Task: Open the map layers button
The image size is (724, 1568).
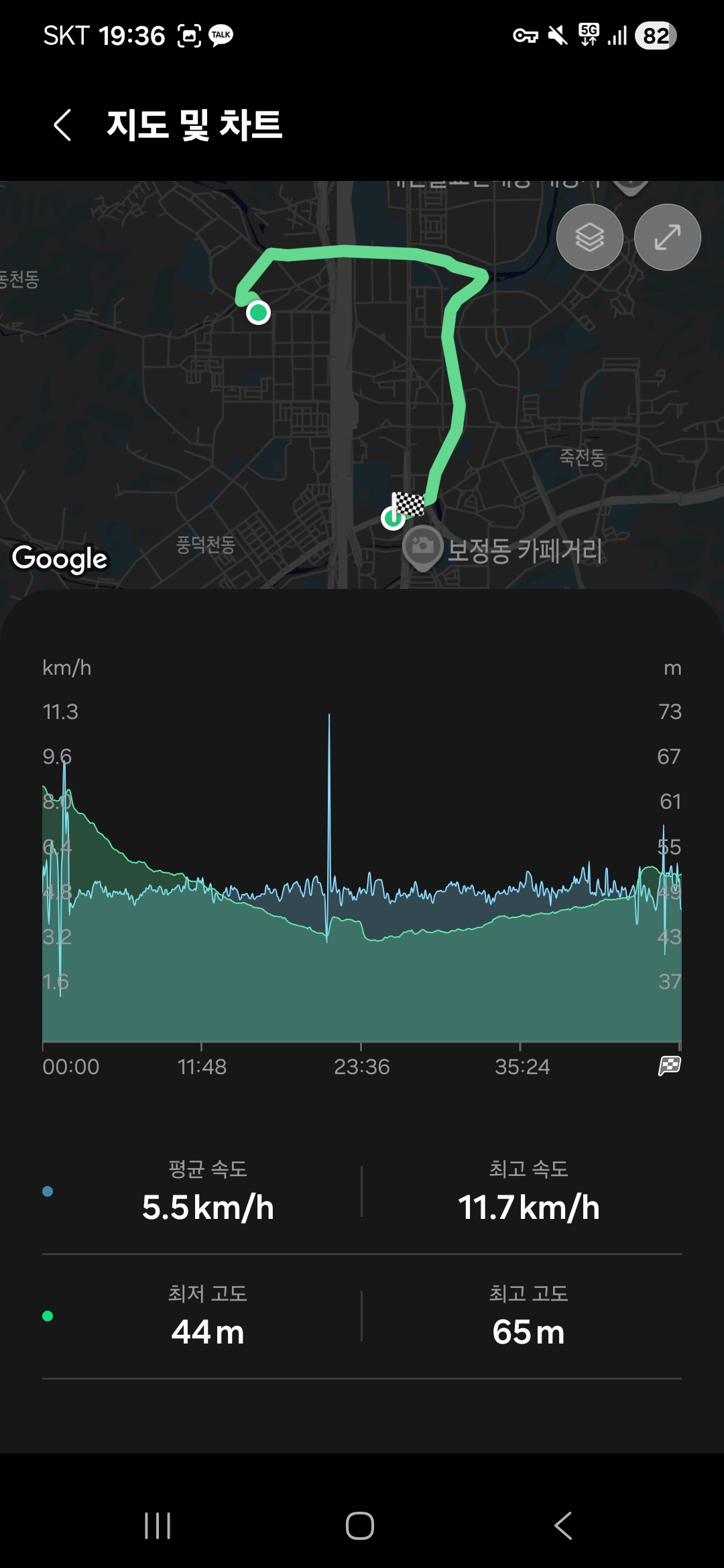Action: [590, 237]
